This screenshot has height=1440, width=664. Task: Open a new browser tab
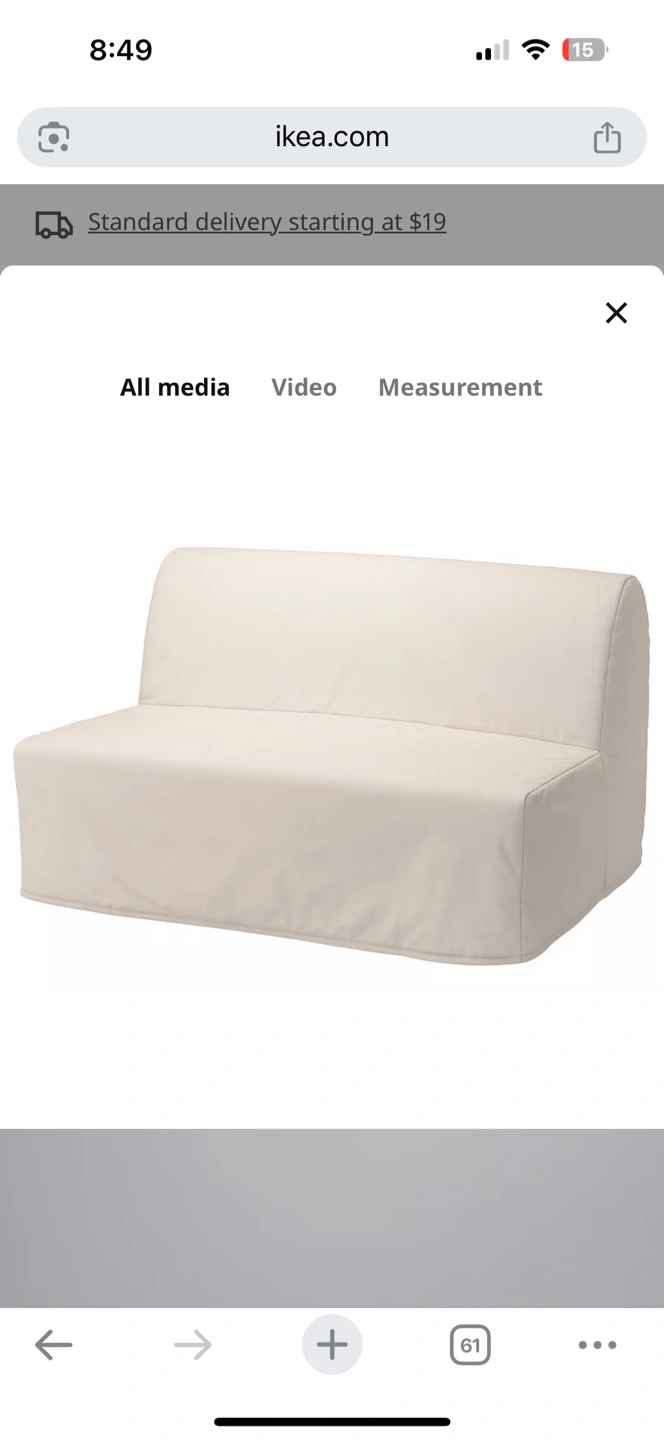click(332, 1345)
